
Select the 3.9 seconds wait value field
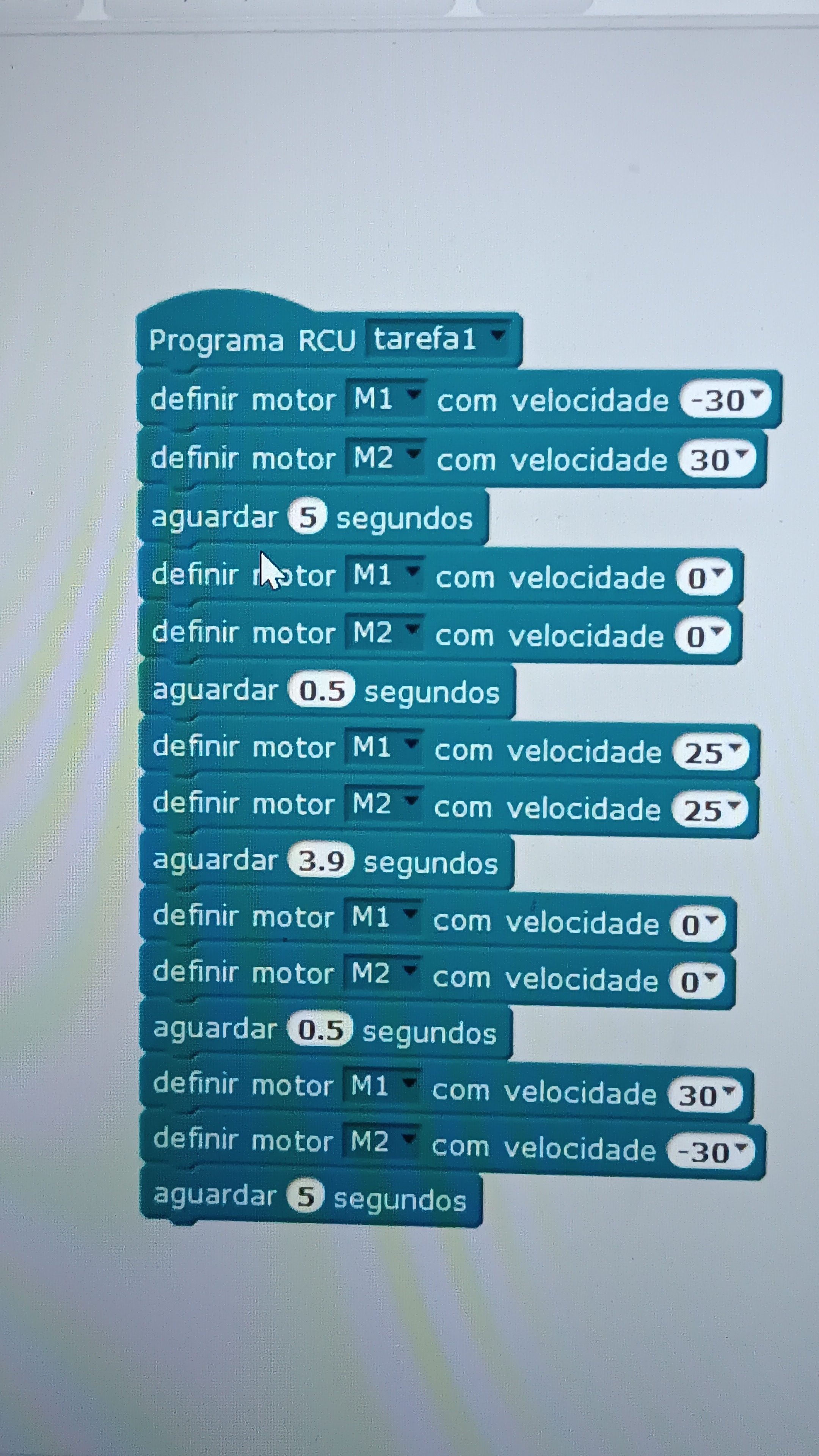click(x=320, y=861)
